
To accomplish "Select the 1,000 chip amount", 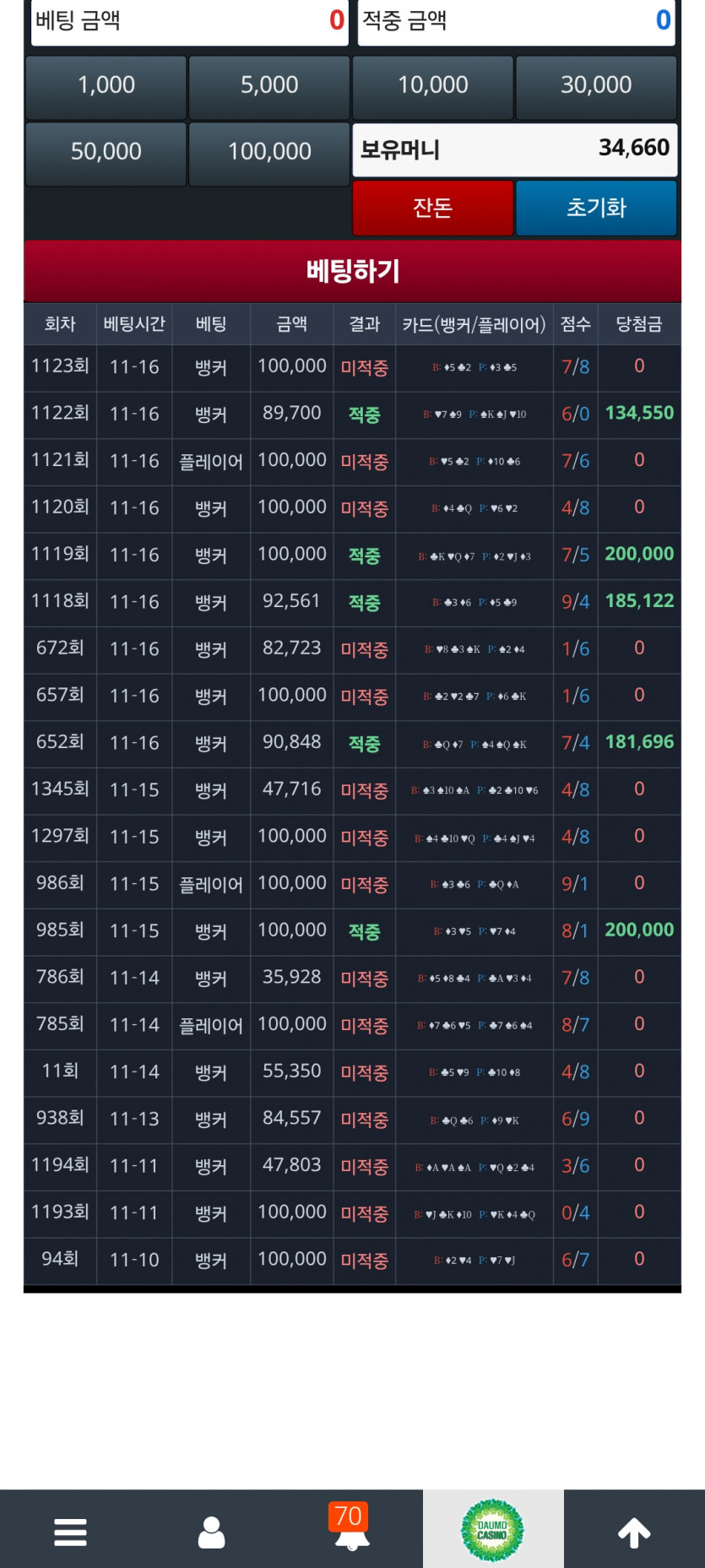I will [105, 87].
